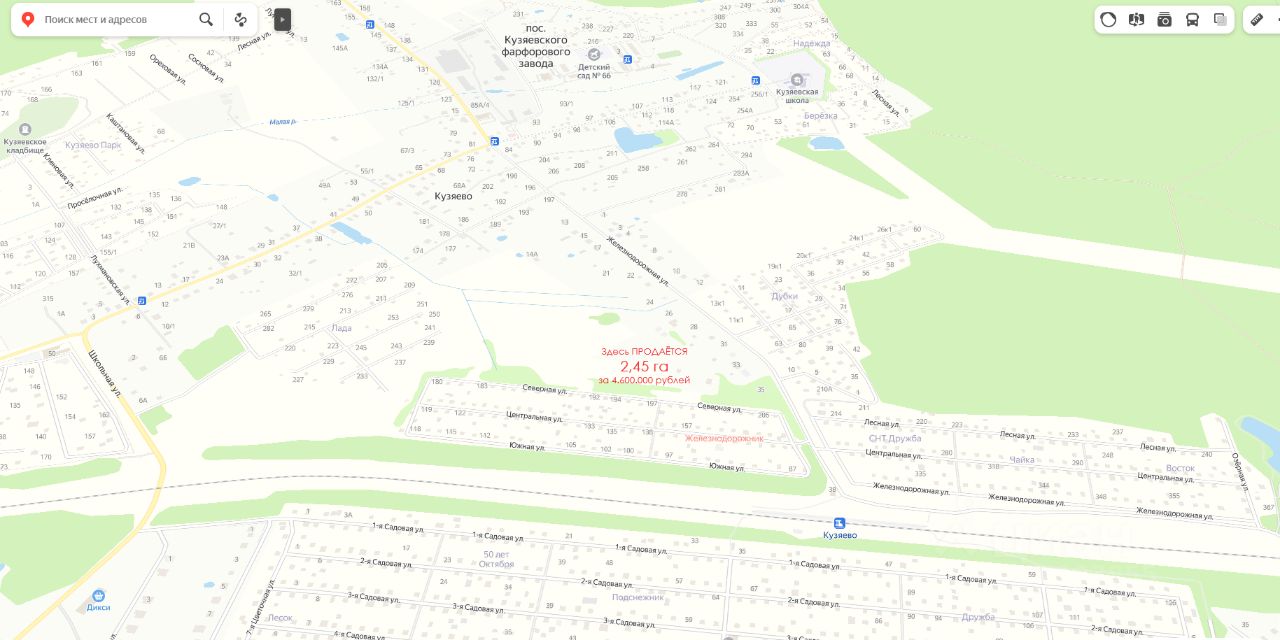This screenshot has height=640, width=1280.
Task: Open the Кузяевская школа marker
Action: point(797,79)
